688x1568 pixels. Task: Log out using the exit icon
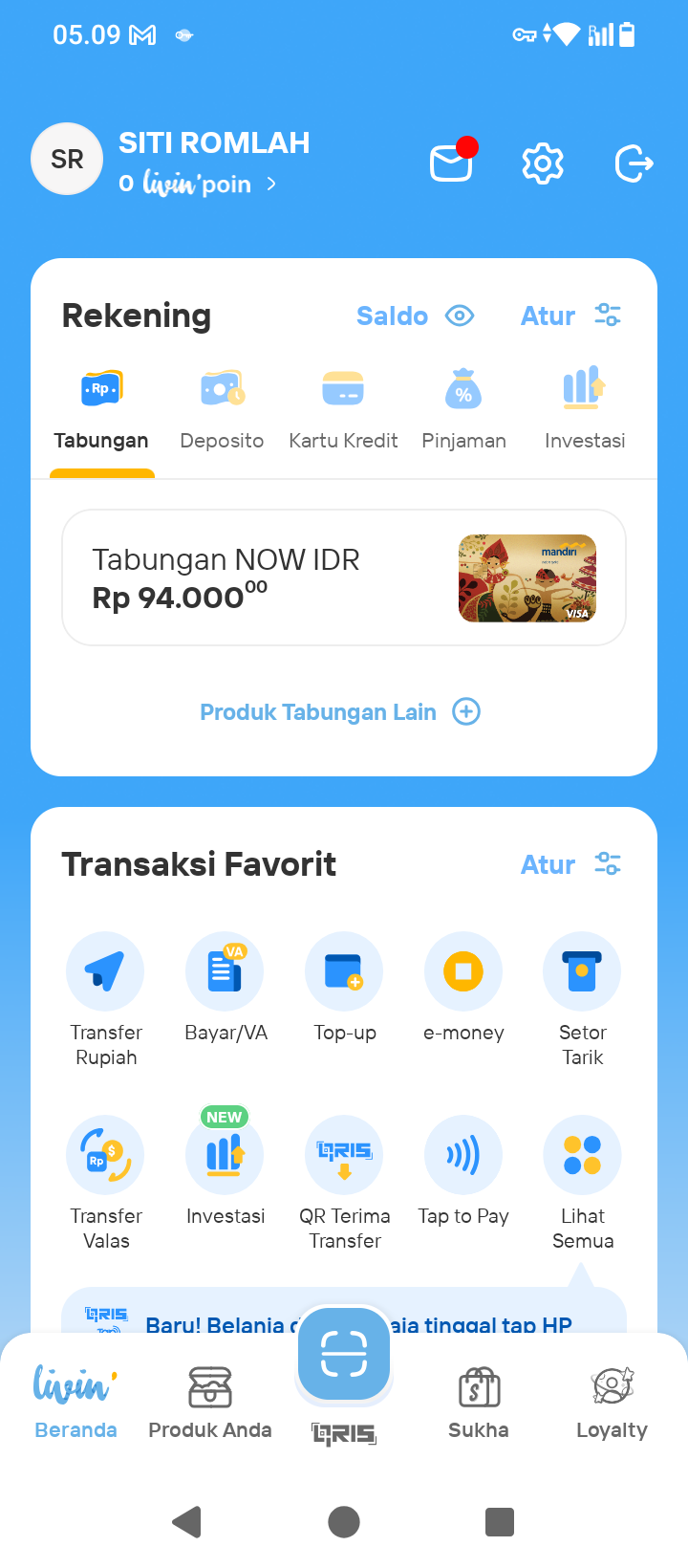[x=634, y=163]
